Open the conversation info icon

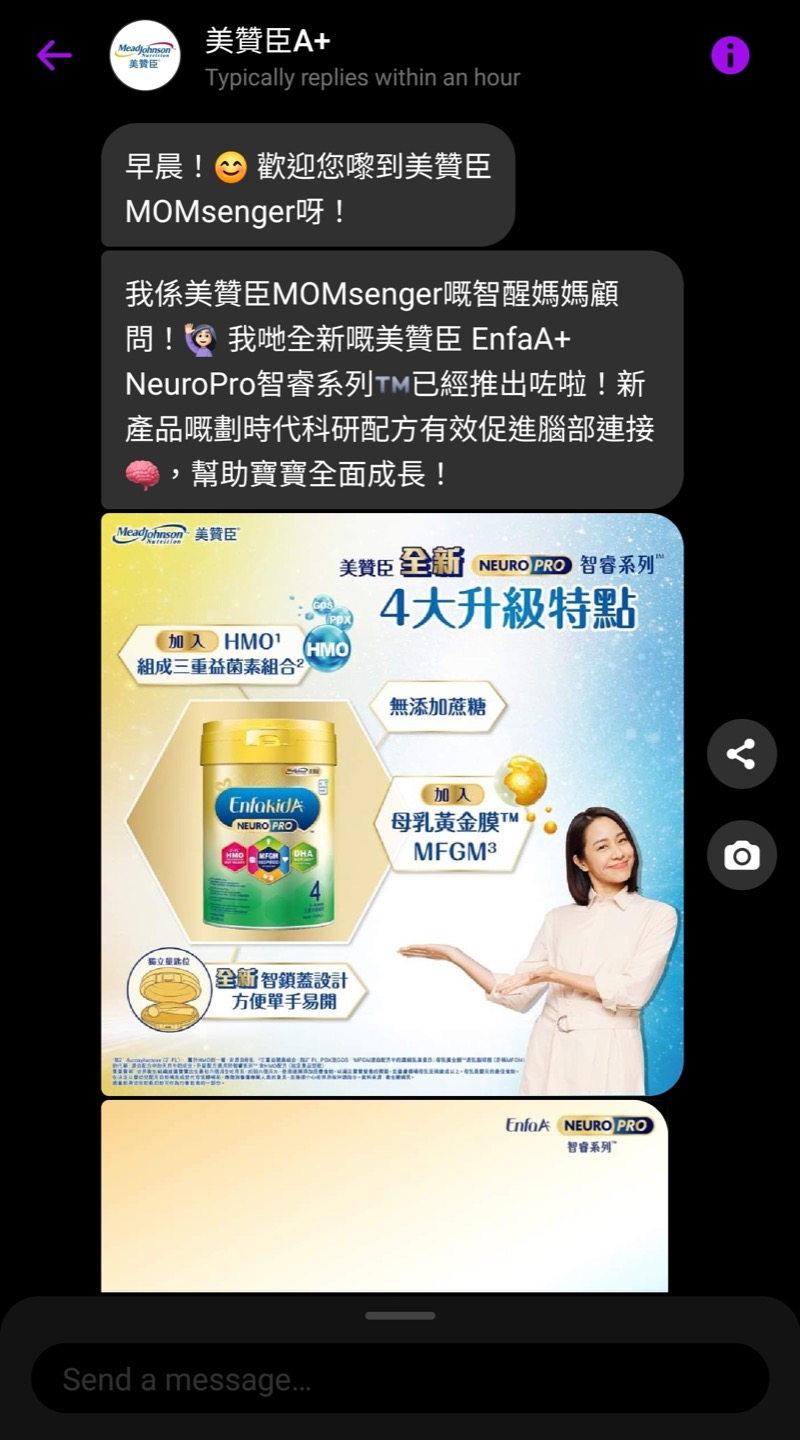pos(730,55)
